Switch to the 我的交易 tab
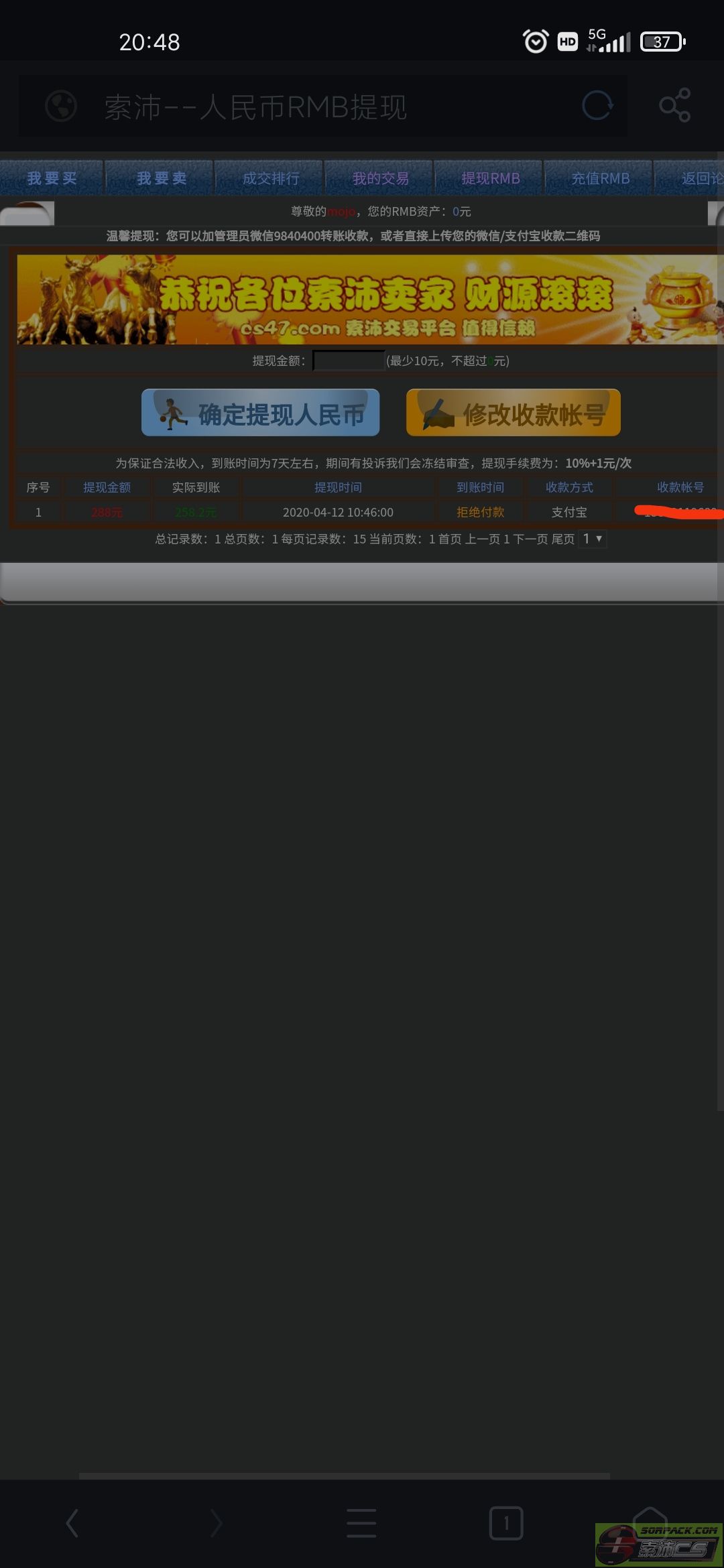 [380, 178]
